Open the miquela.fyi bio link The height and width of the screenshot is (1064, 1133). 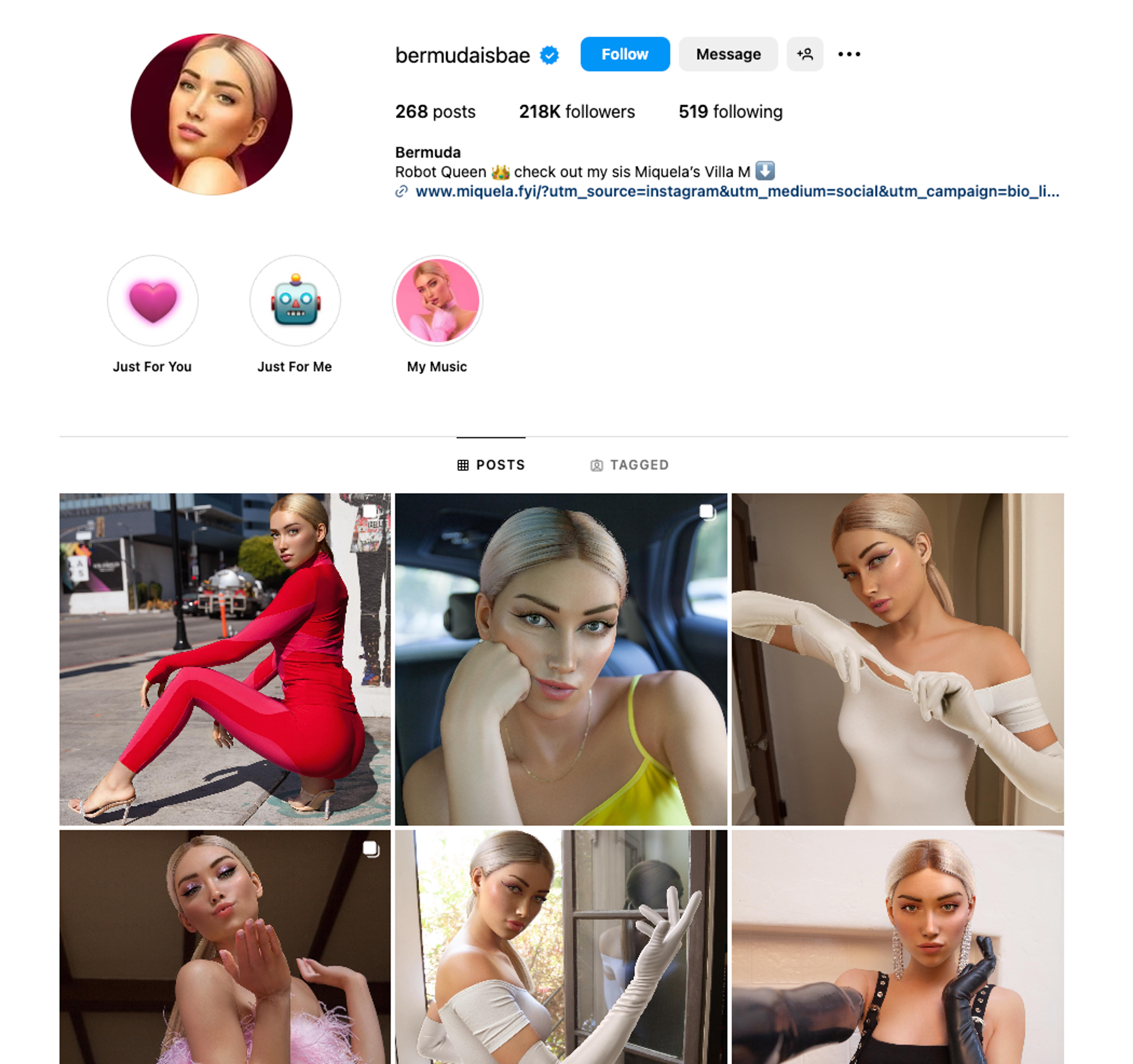736,191
